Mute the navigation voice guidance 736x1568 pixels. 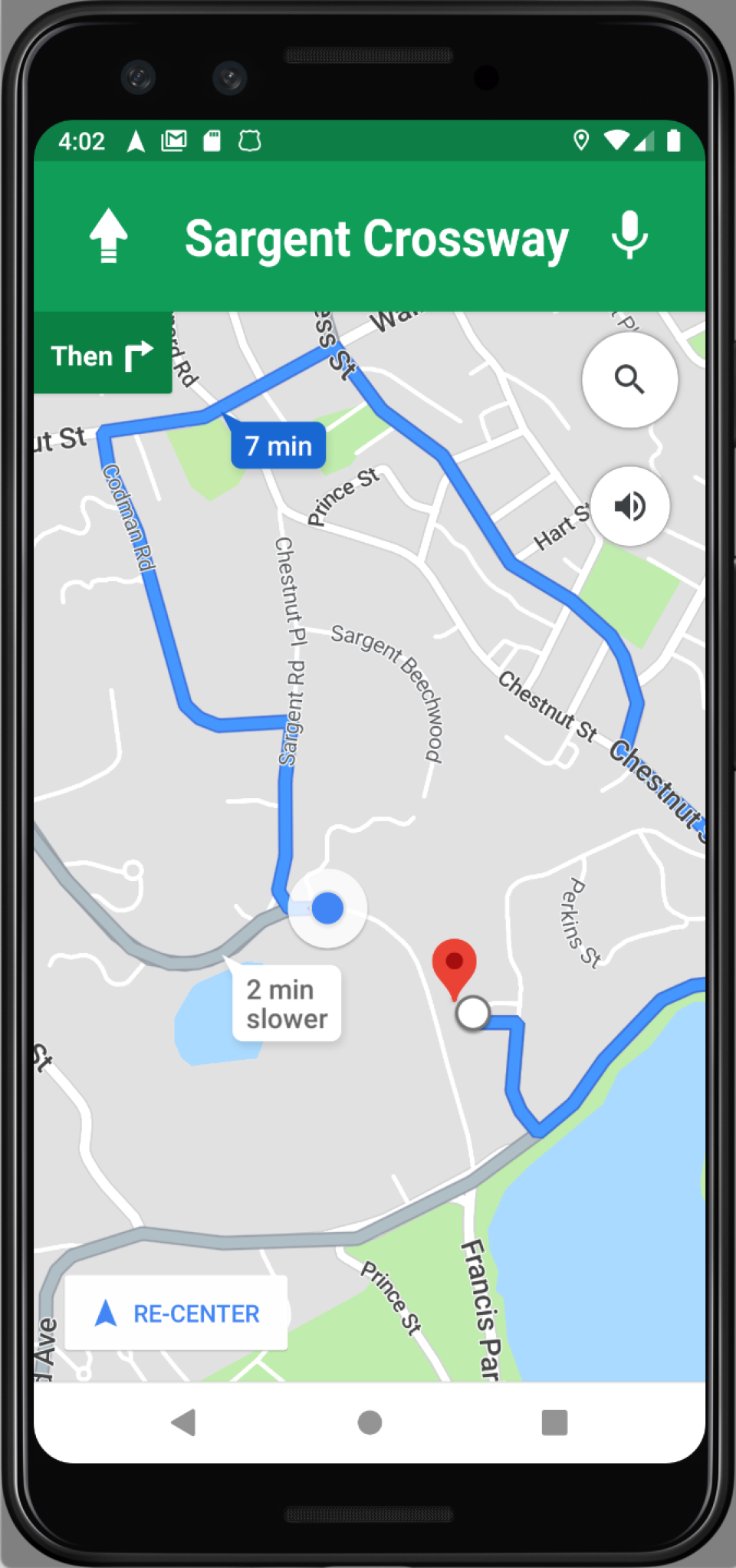coord(629,506)
